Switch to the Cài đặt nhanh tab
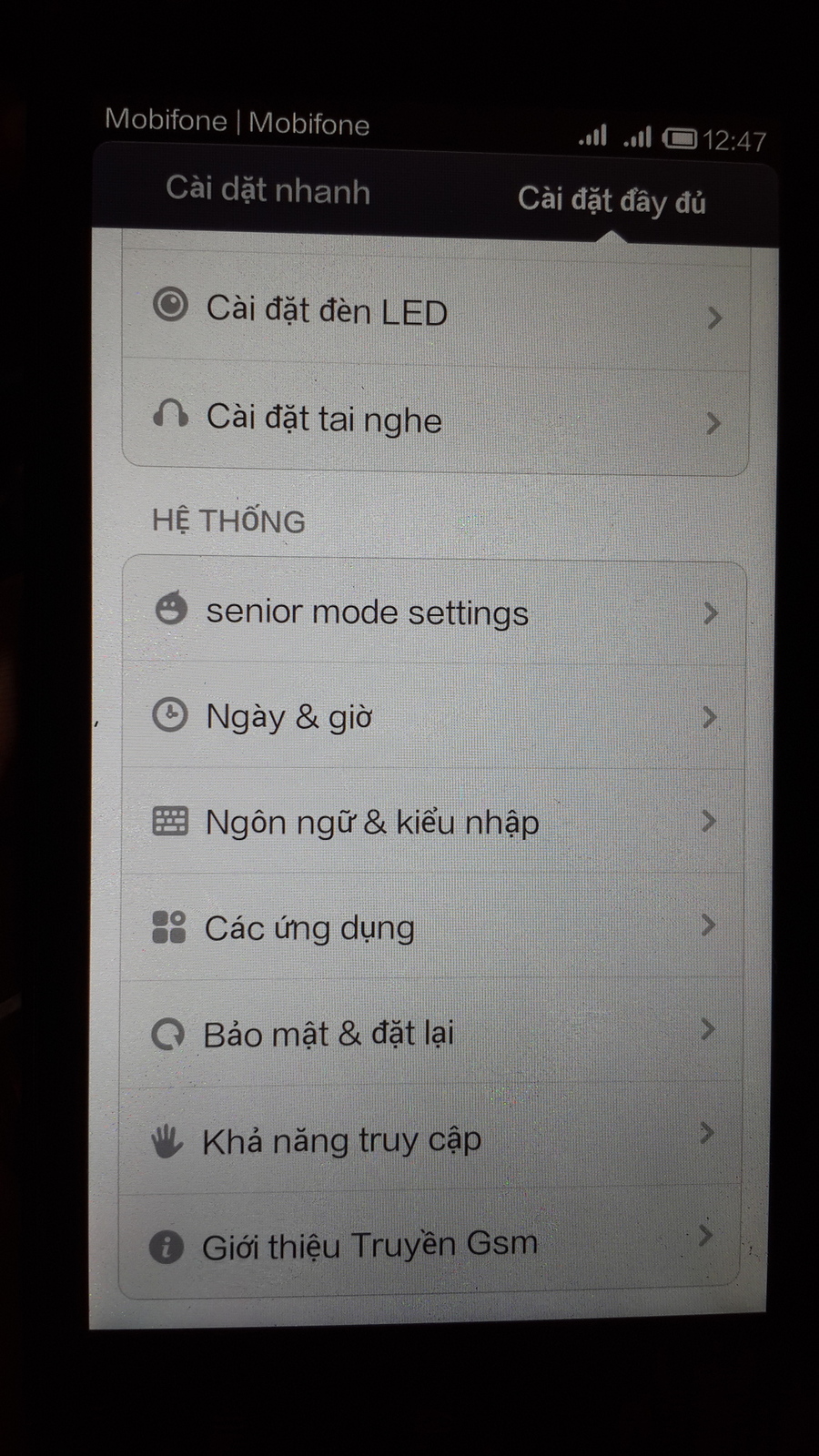Screen dimensions: 819x1456 point(268,191)
